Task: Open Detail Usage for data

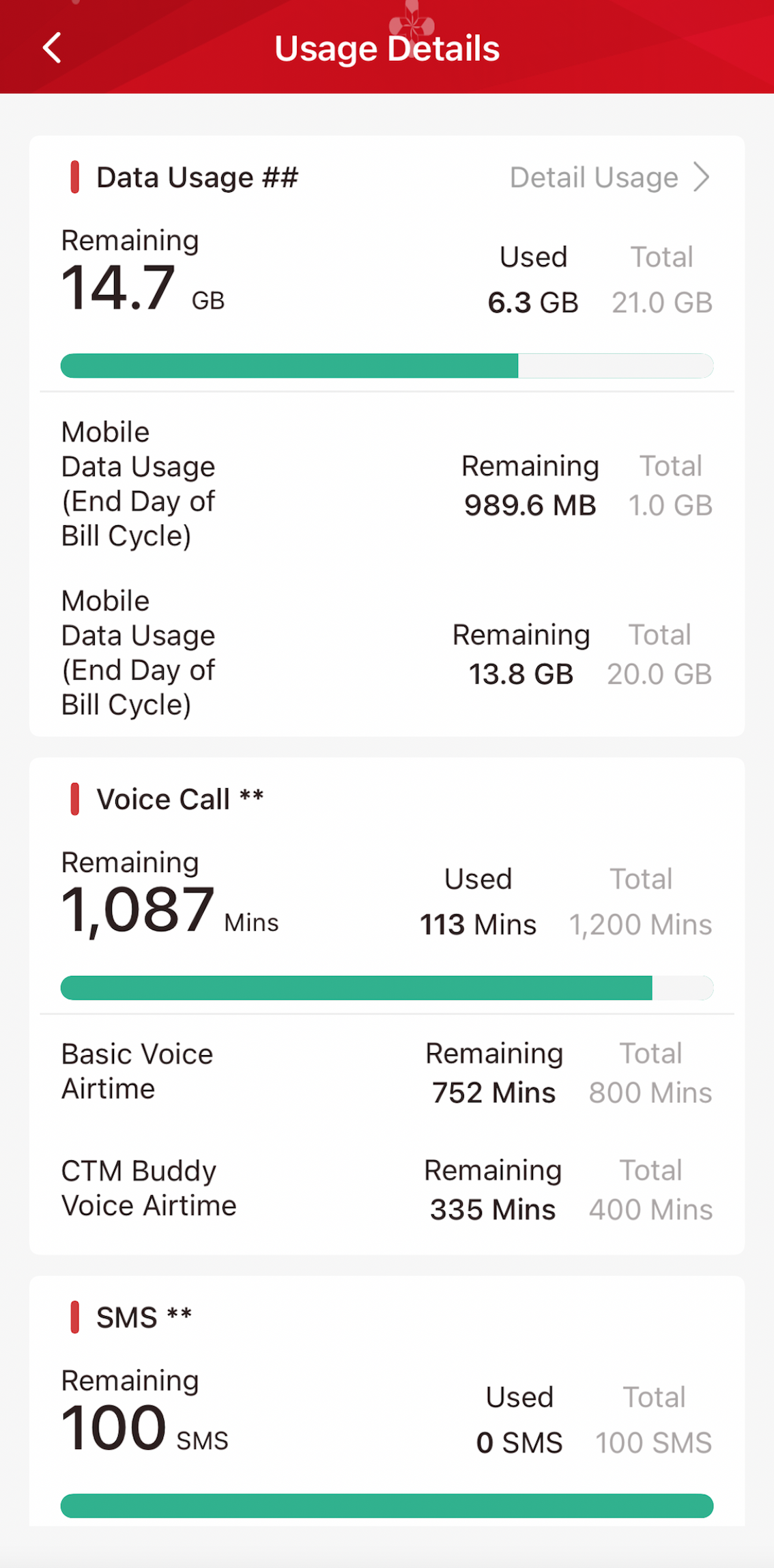Action: pos(610,178)
